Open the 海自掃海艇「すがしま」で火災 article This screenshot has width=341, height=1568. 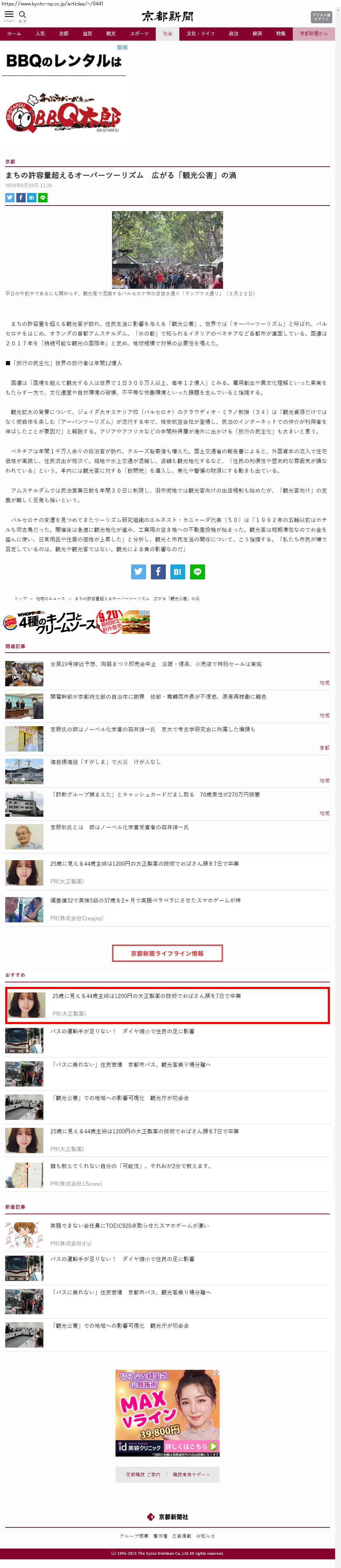[x=105, y=762]
